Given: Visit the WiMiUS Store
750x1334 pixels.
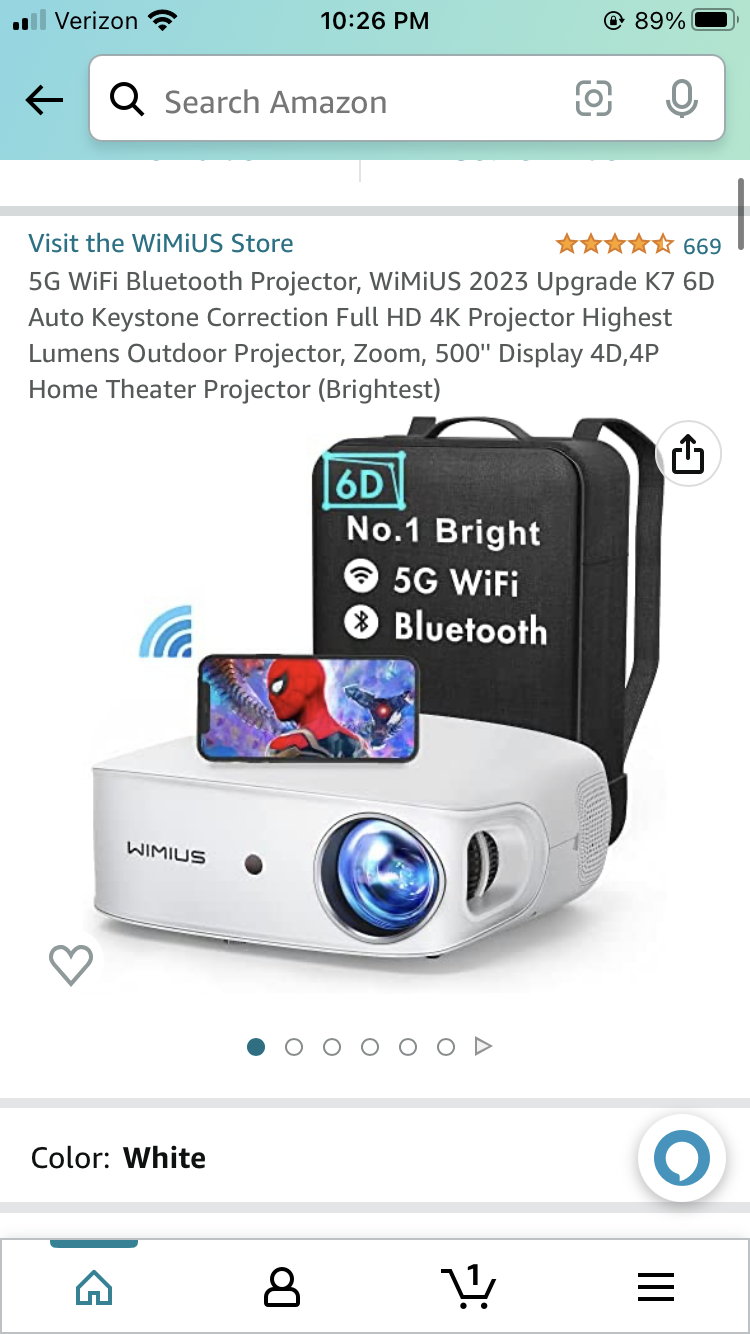Looking at the screenshot, I should [161, 243].
